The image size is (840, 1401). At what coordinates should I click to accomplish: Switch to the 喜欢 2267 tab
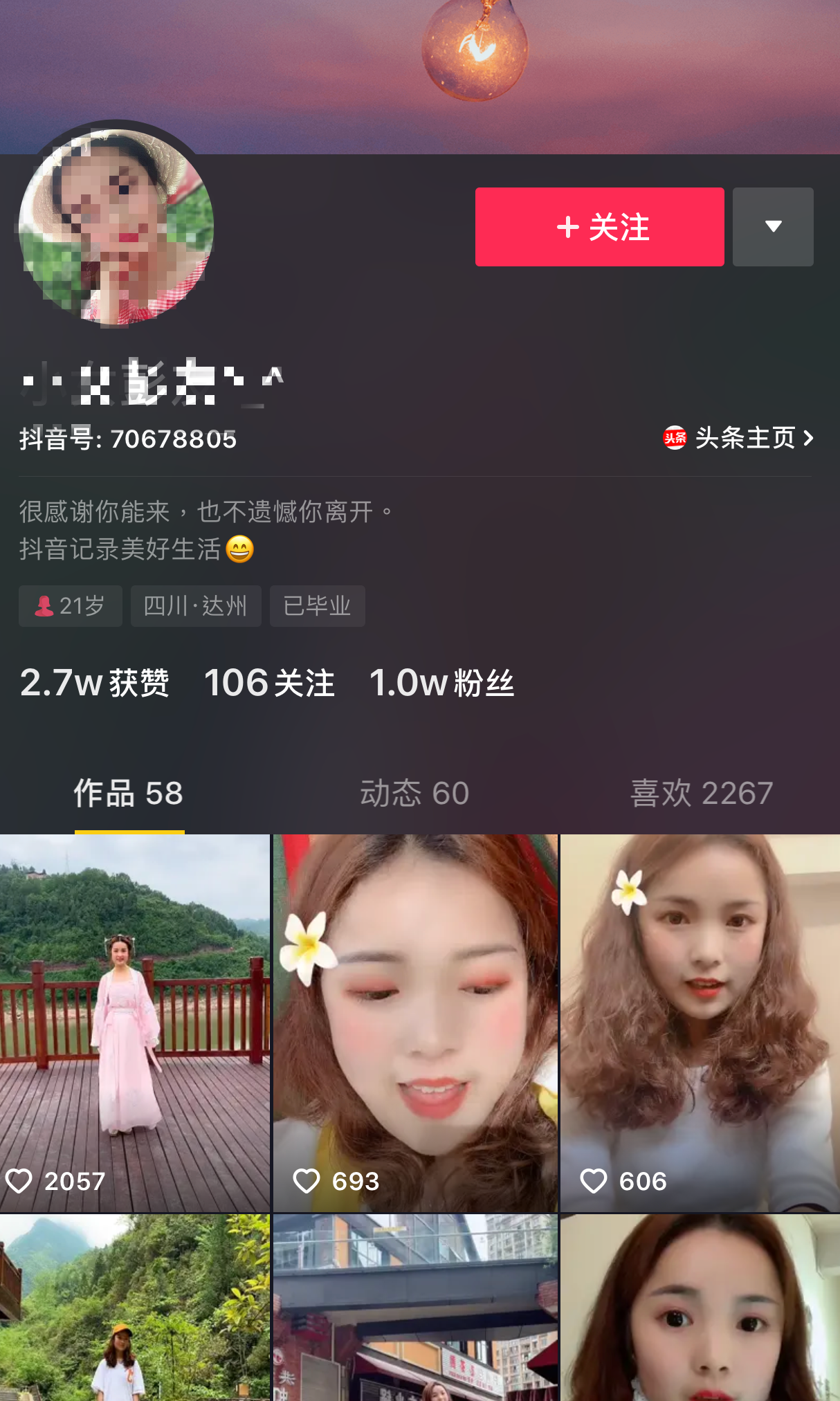click(701, 793)
